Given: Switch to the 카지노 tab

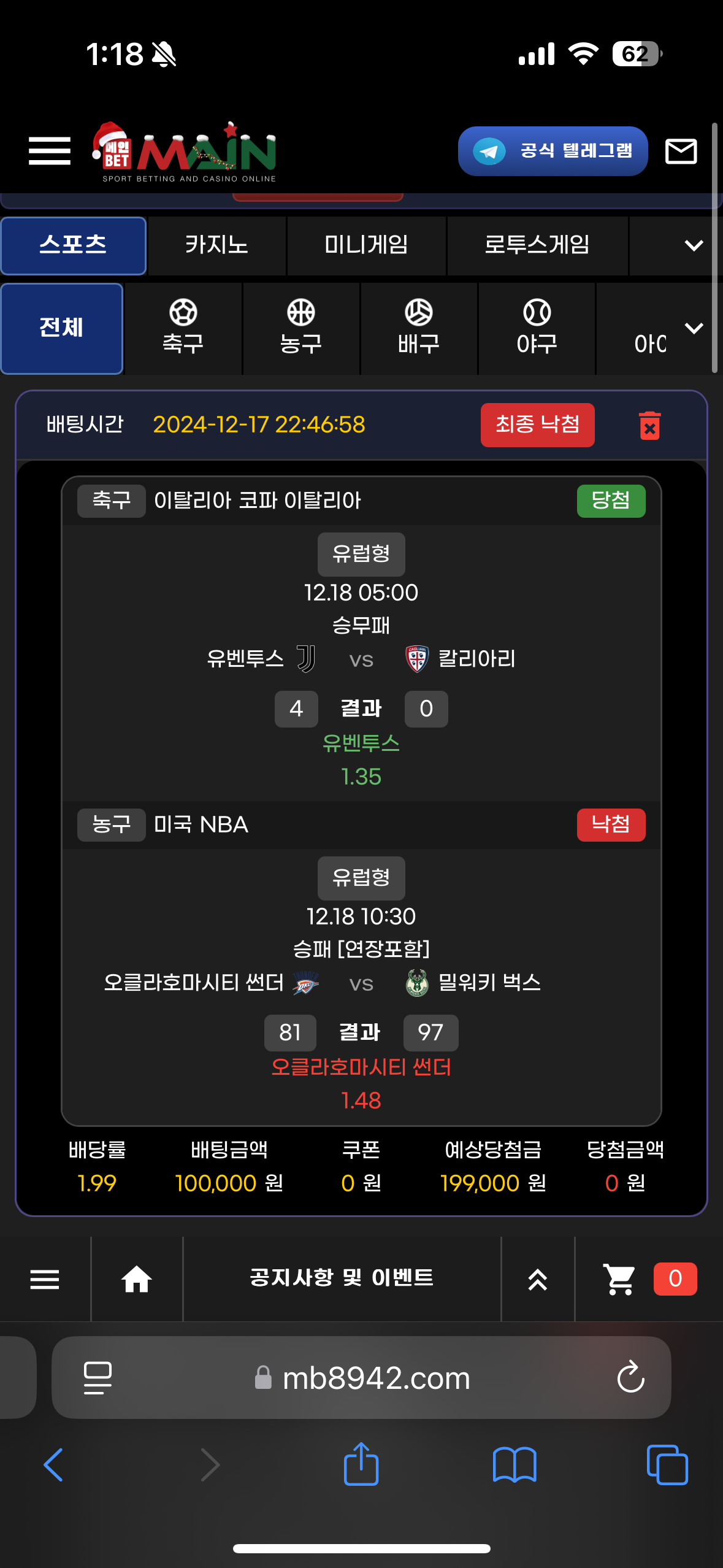Looking at the screenshot, I should coord(216,245).
